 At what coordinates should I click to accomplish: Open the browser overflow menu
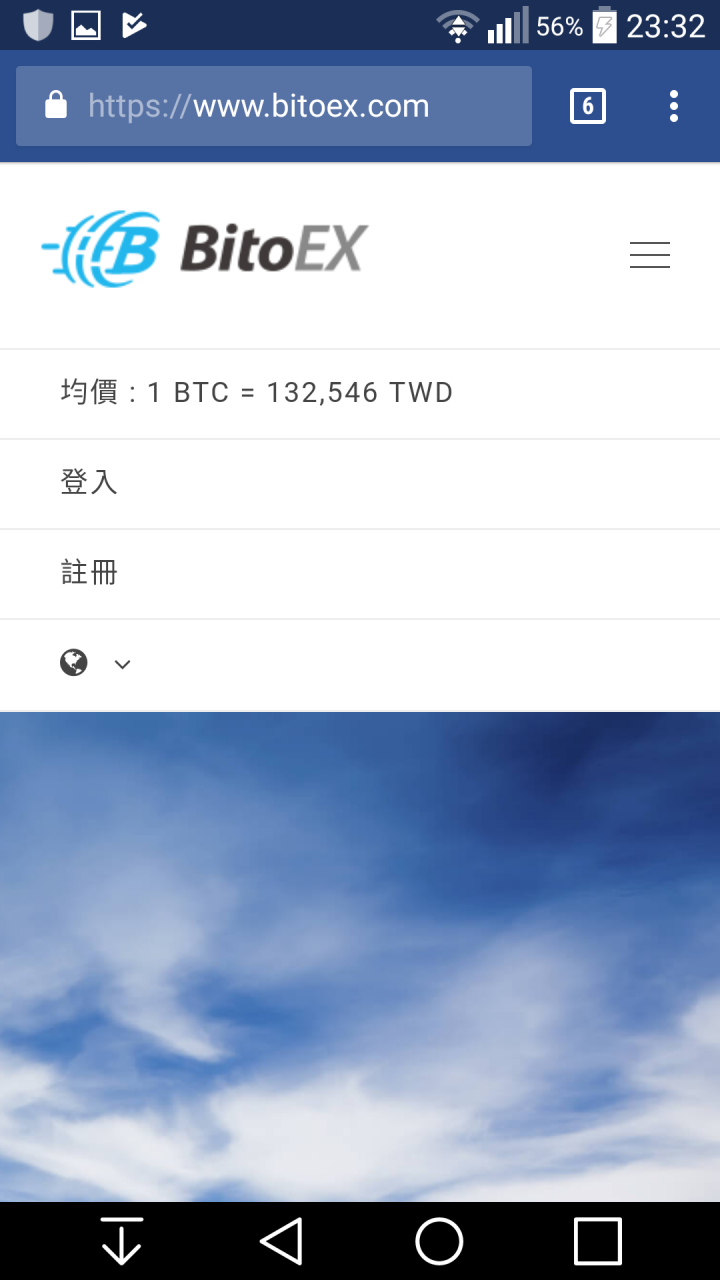tap(674, 106)
